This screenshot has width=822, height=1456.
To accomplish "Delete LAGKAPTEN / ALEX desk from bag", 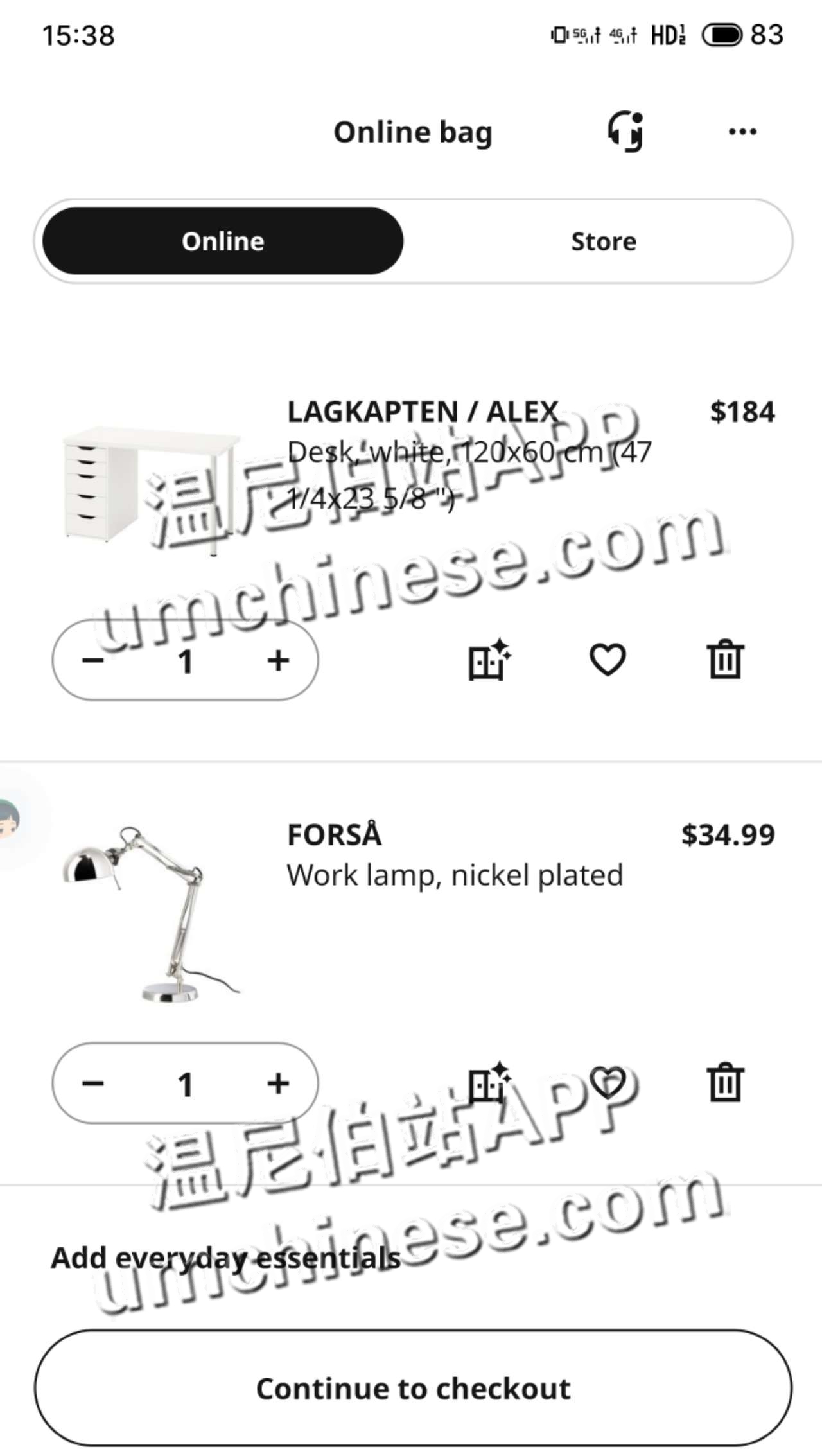I will [725, 660].
